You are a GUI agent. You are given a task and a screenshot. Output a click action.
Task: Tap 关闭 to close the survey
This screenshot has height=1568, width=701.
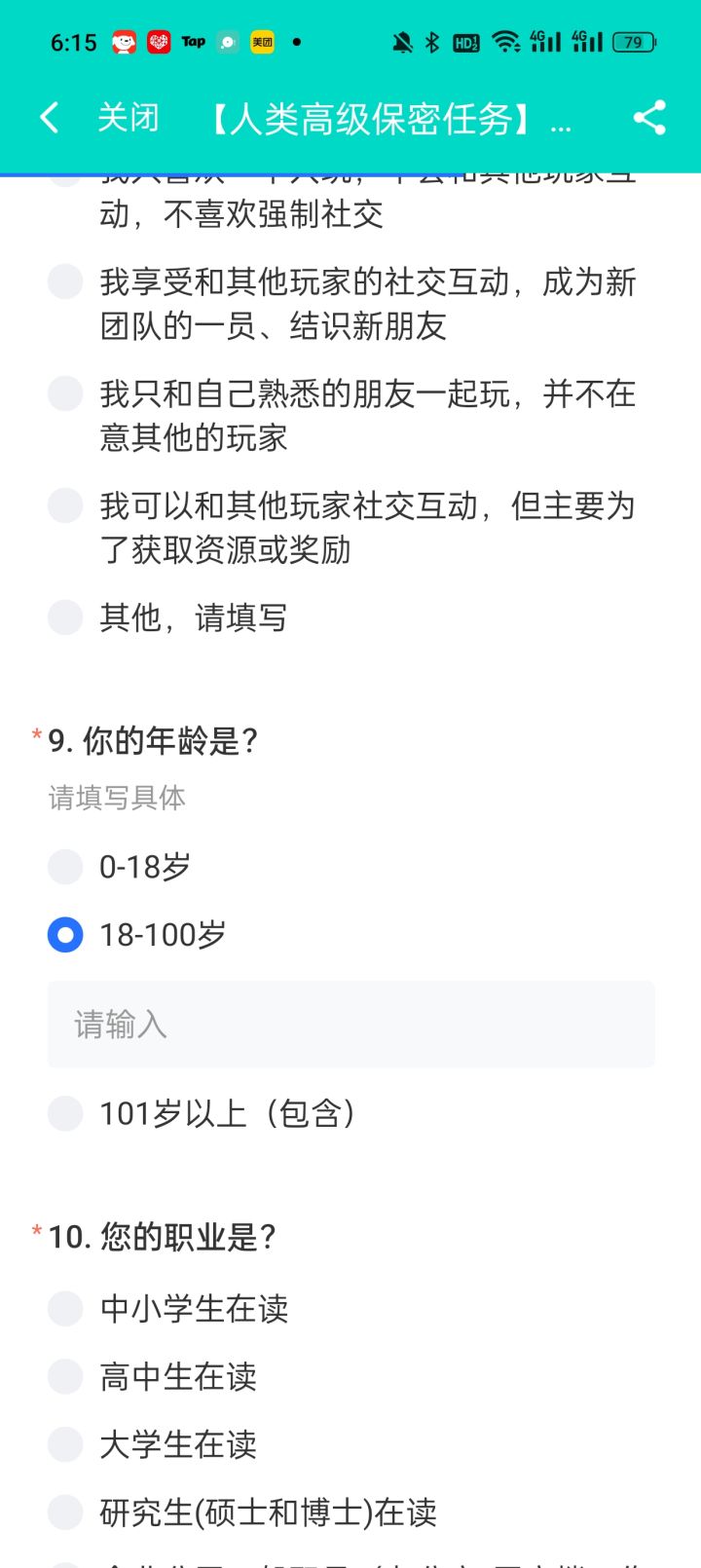[x=128, y=118]
